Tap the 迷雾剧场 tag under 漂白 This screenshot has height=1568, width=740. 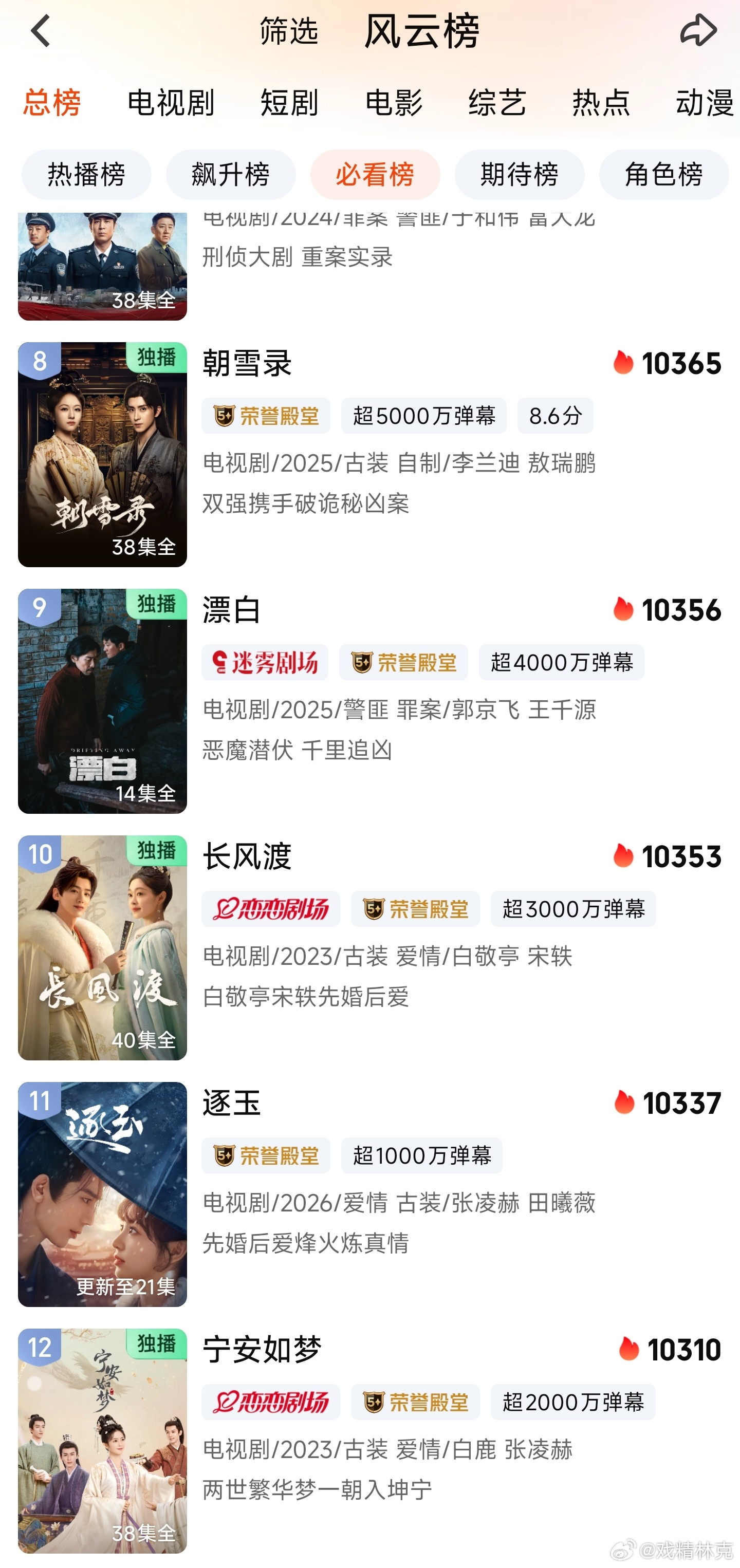point(264,662)
